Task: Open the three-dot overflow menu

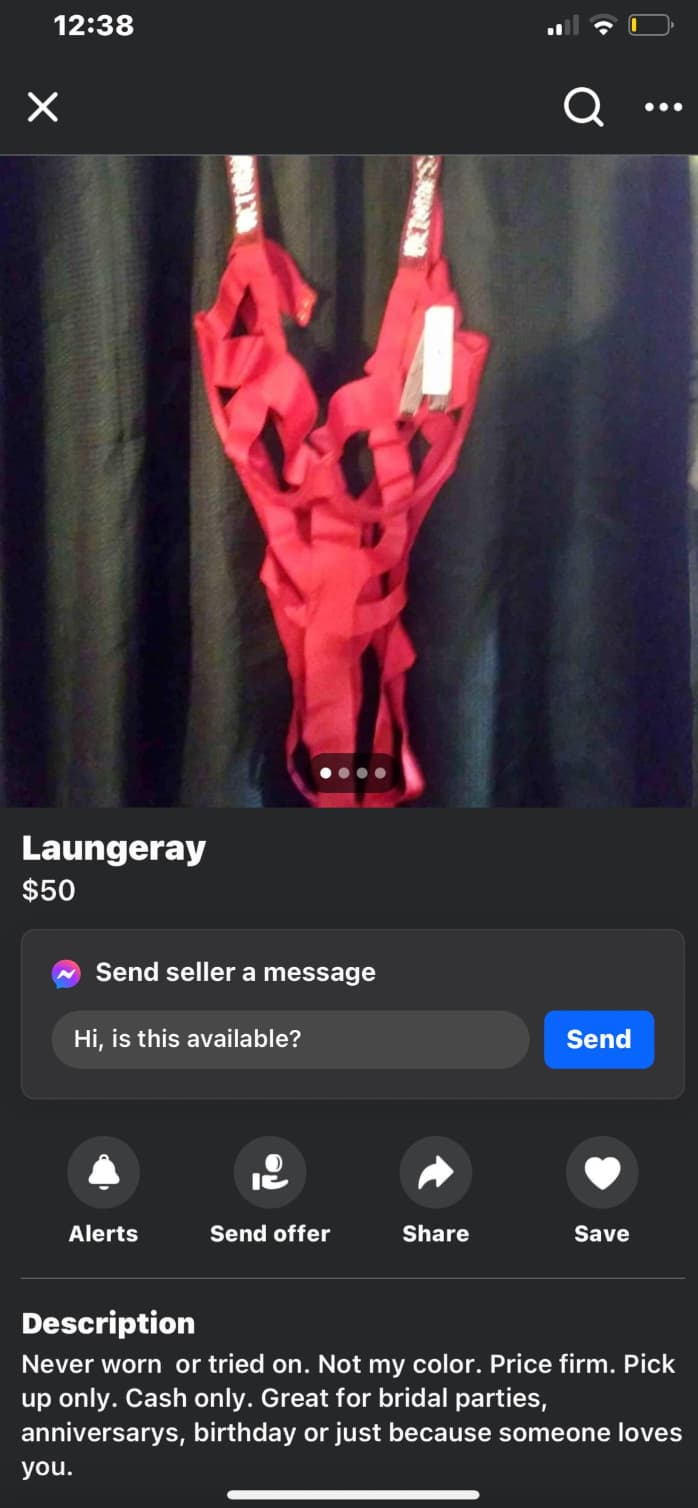Action: (663, 107)
